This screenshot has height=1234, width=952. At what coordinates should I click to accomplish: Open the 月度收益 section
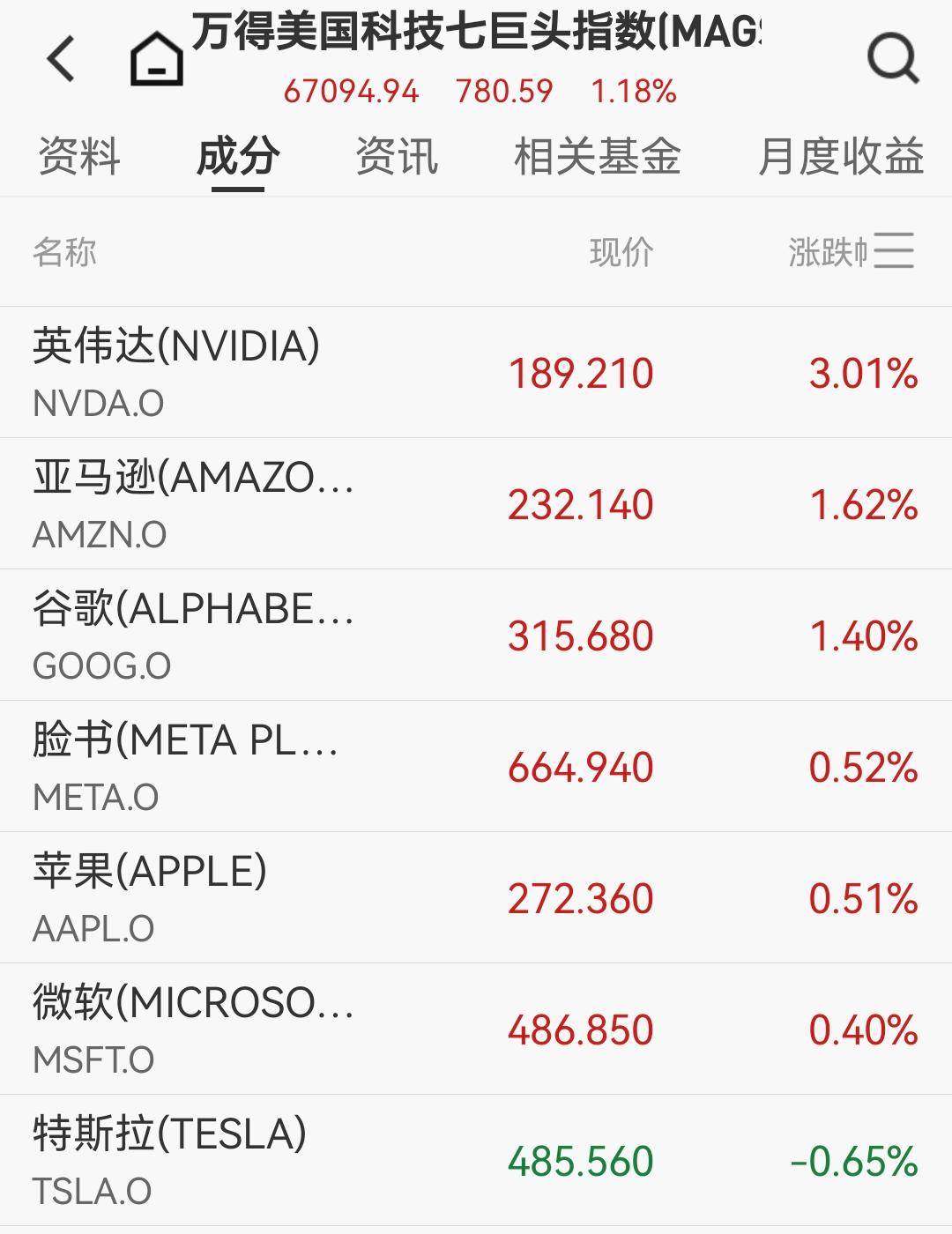tap(841, 156)
